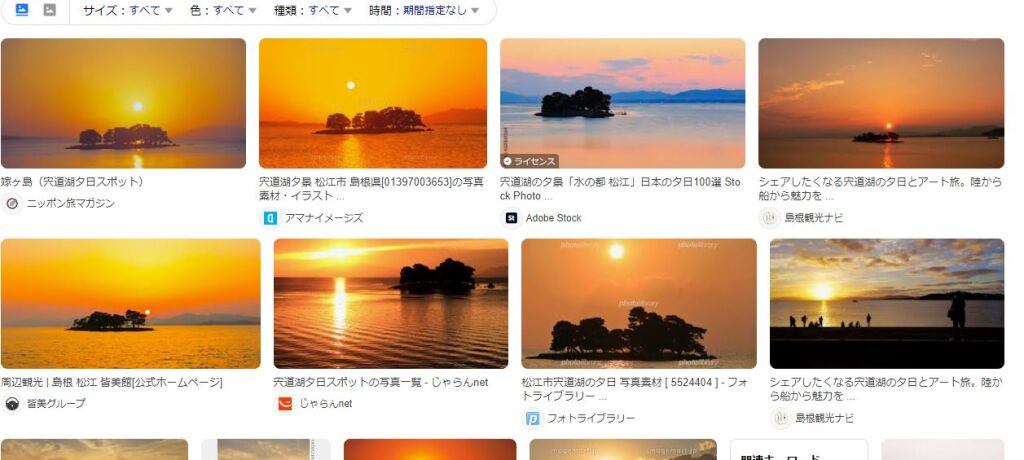Expand the 色 color filter dropdown
Image resolution: width=1024 pixels, height=460 pixels.
tap(223, 10)
